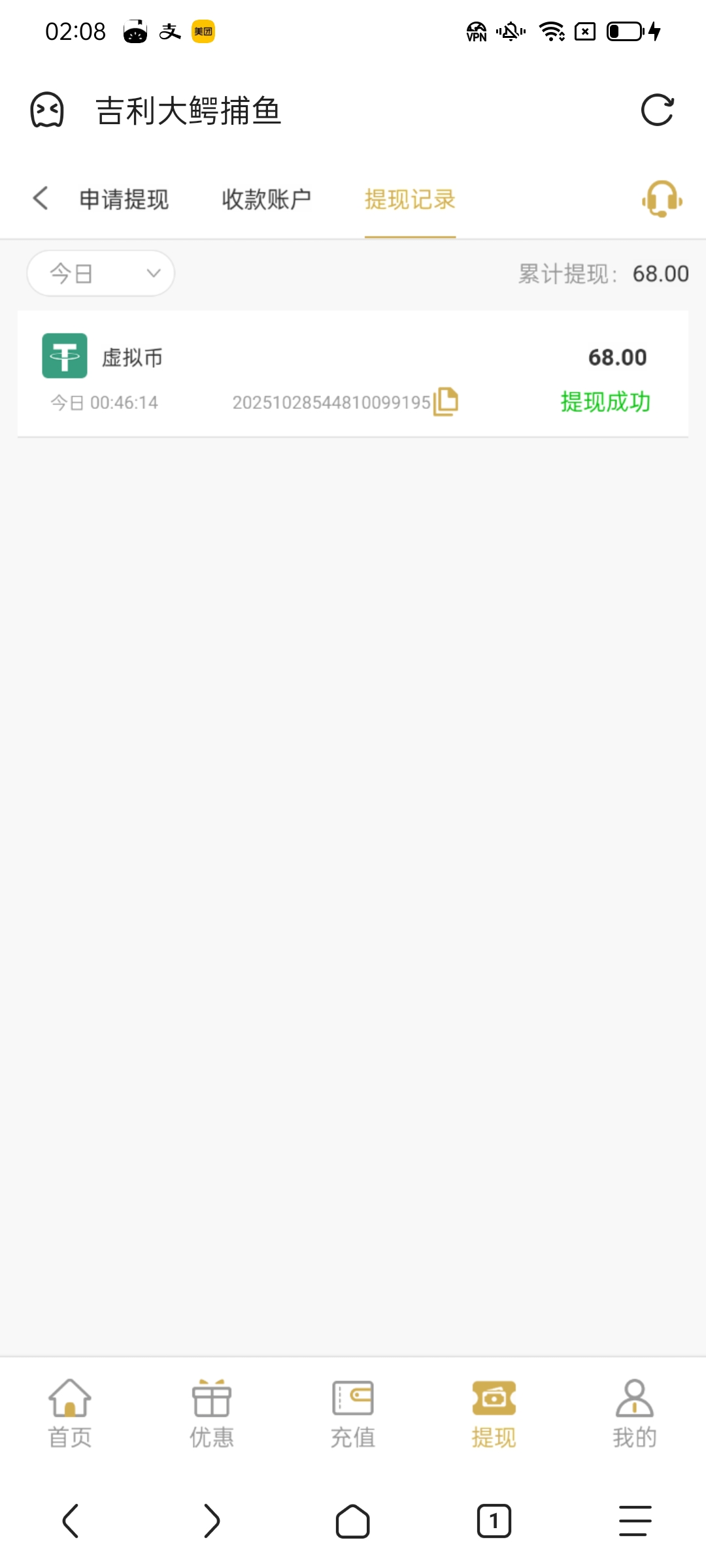Open the browser menu button
This screenshot has width=706, height=1568.
(635, 1521)
